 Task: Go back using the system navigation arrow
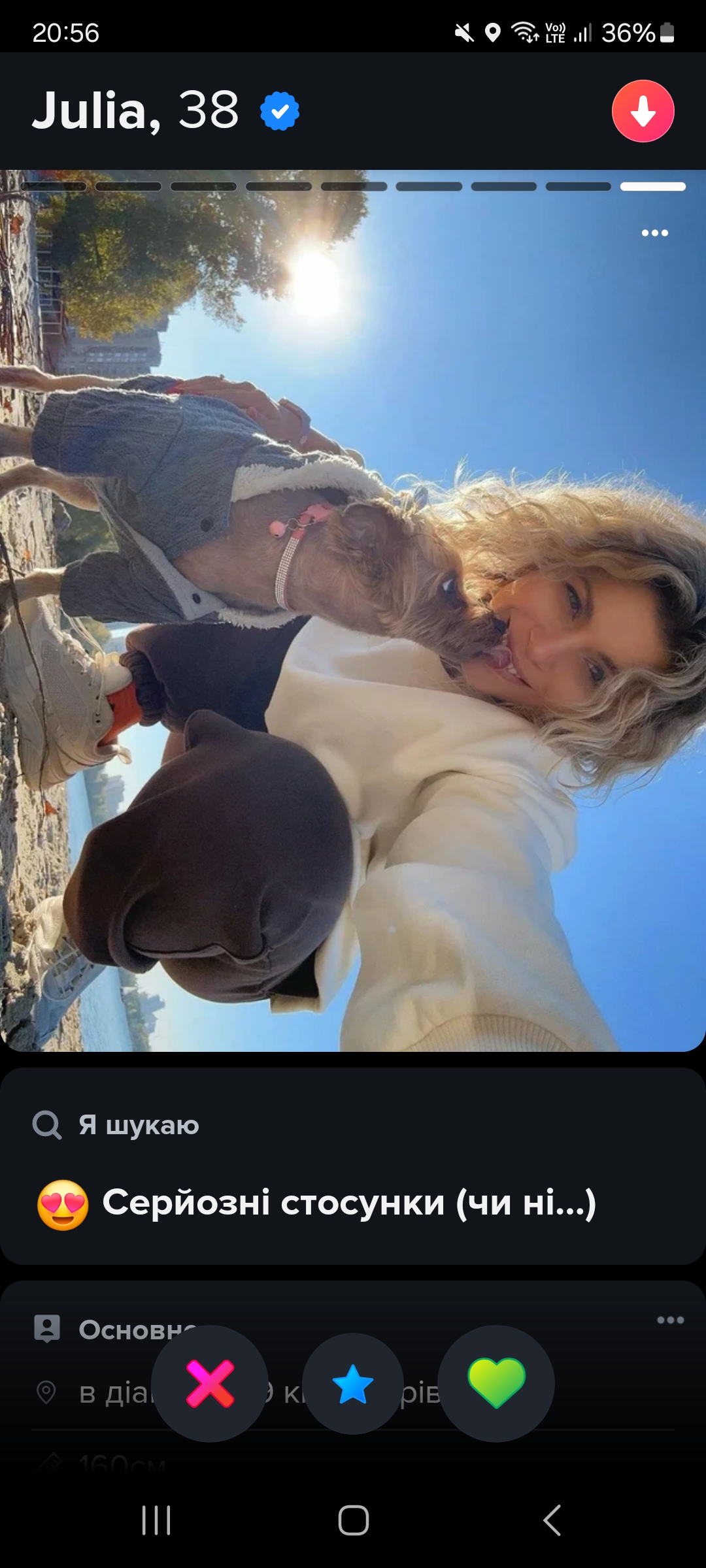[552, 1520]
